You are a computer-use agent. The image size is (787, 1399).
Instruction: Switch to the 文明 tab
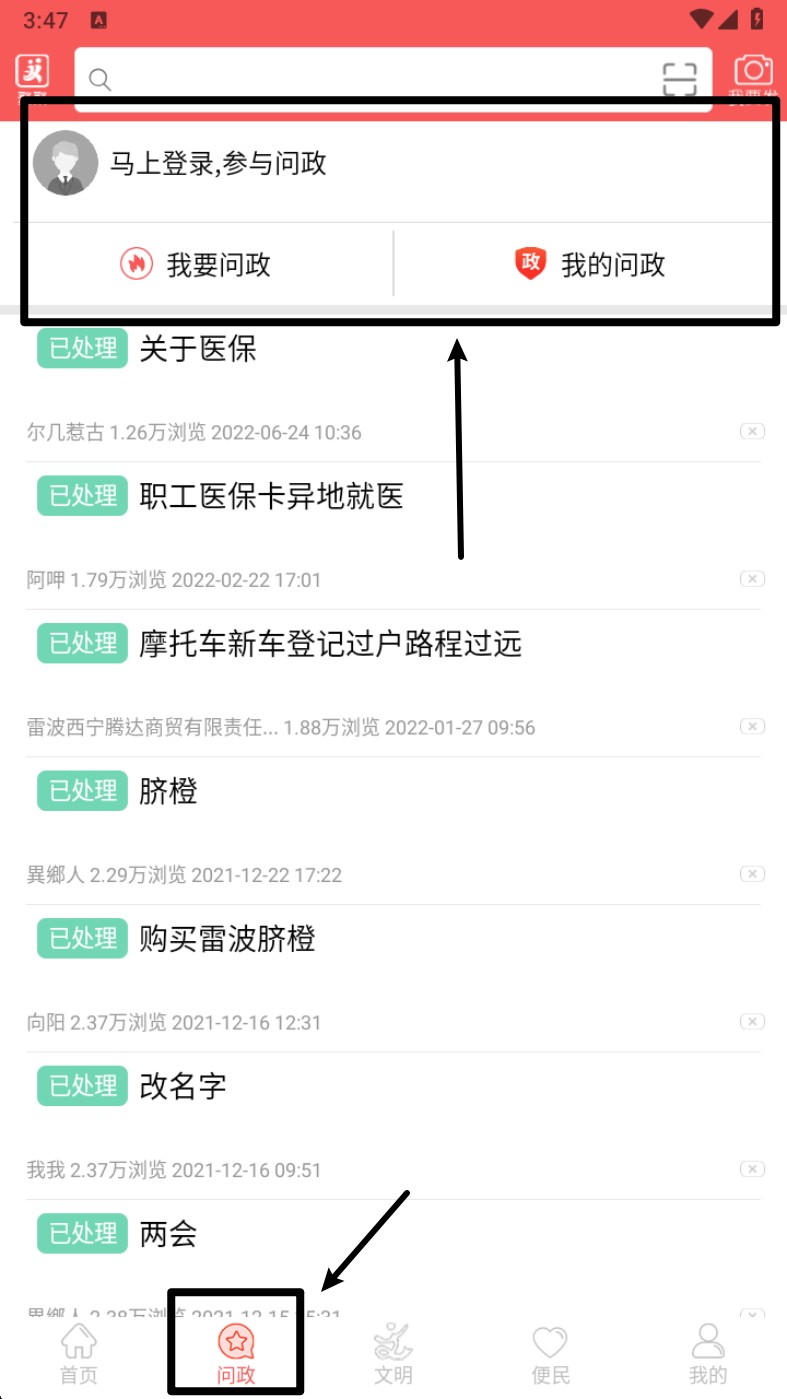pyautogui.click(x=393, y=1354)
